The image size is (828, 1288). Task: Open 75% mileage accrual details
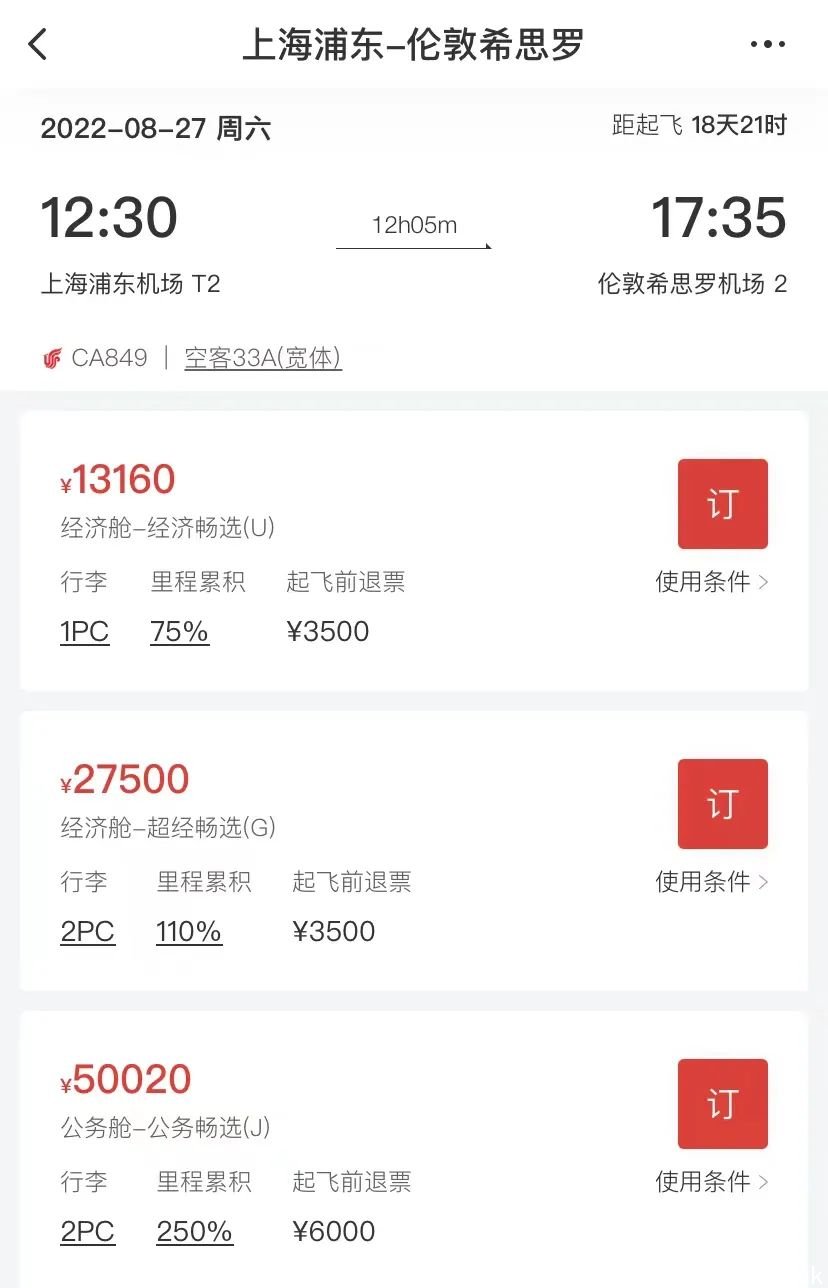(180, 632)
